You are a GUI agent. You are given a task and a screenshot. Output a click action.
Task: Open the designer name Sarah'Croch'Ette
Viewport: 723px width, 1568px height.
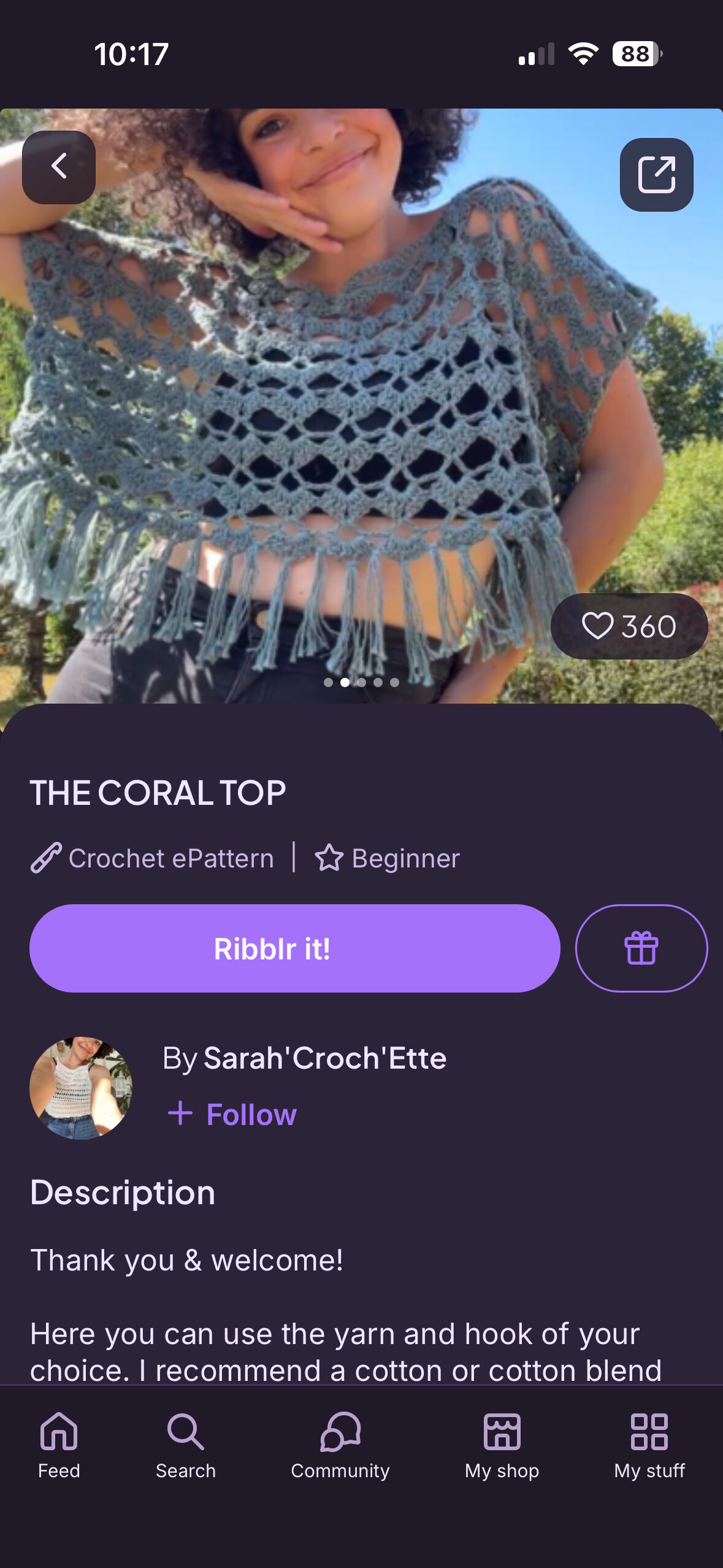click(x=324, y=1058)
